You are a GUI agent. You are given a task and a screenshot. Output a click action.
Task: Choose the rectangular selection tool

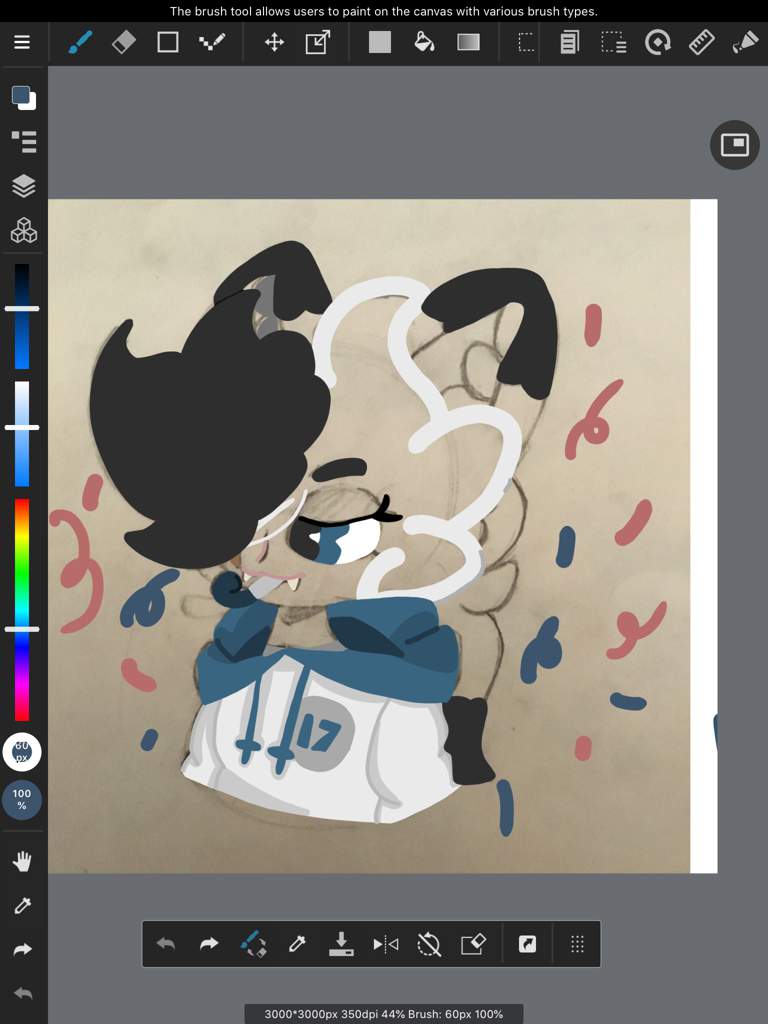tap(526, 43)
